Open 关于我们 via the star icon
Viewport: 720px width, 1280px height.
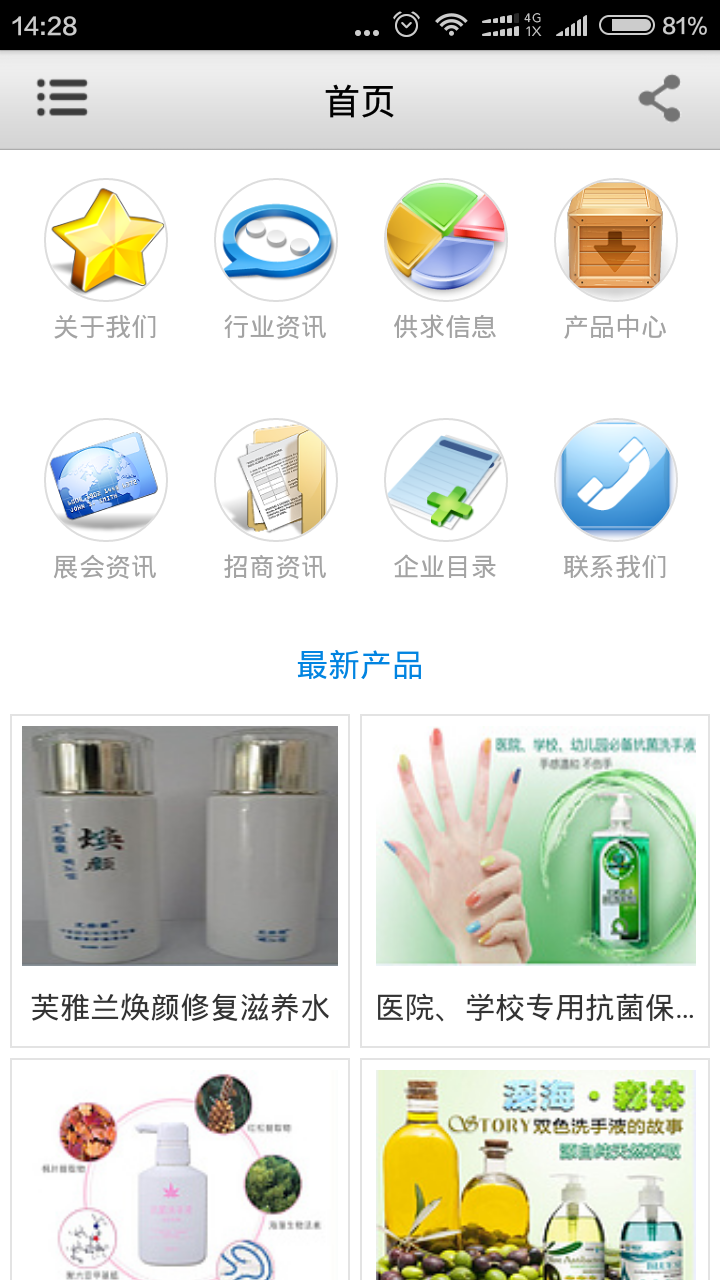[105, 240]
